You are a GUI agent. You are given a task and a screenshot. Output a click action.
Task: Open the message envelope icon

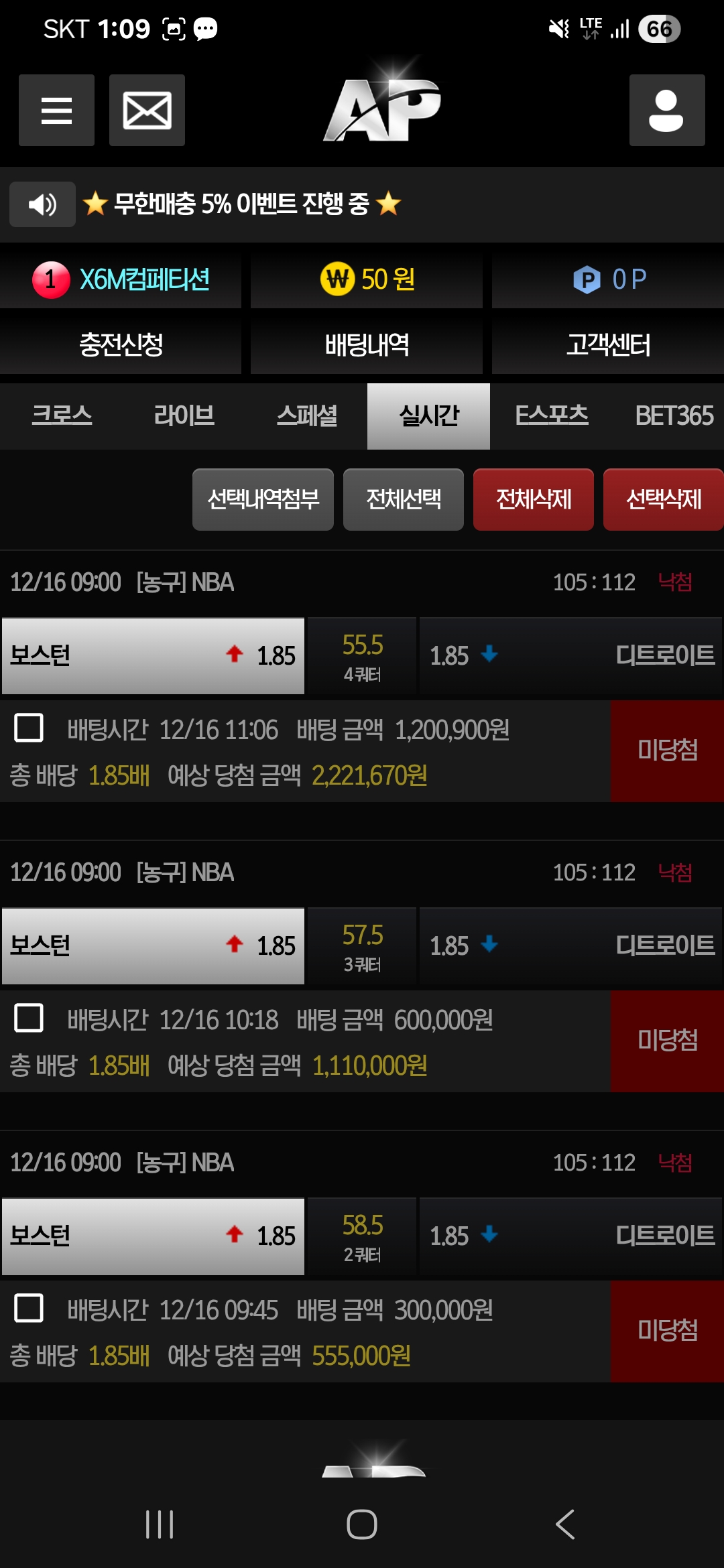click(x=146, y=110)
